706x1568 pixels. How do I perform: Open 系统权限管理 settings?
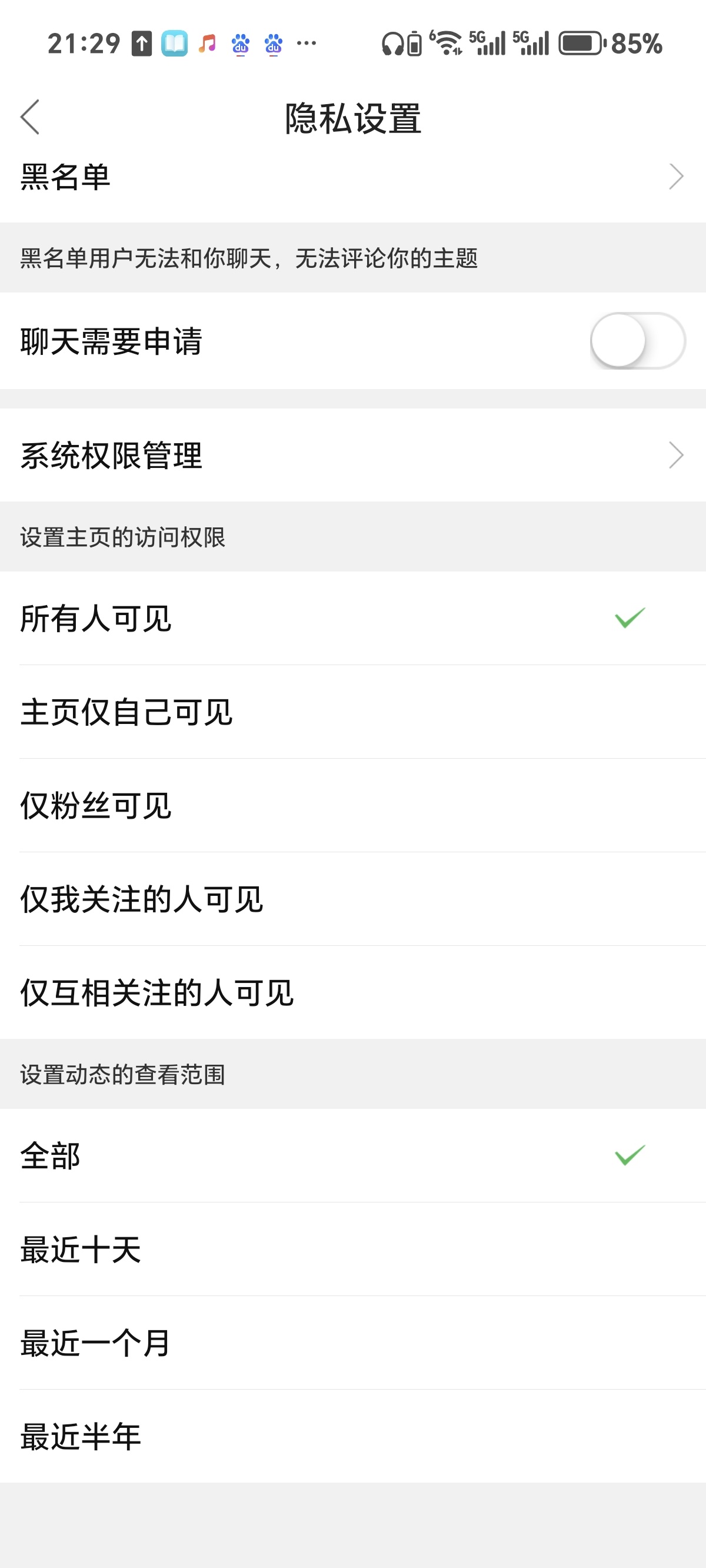[353, 456]
